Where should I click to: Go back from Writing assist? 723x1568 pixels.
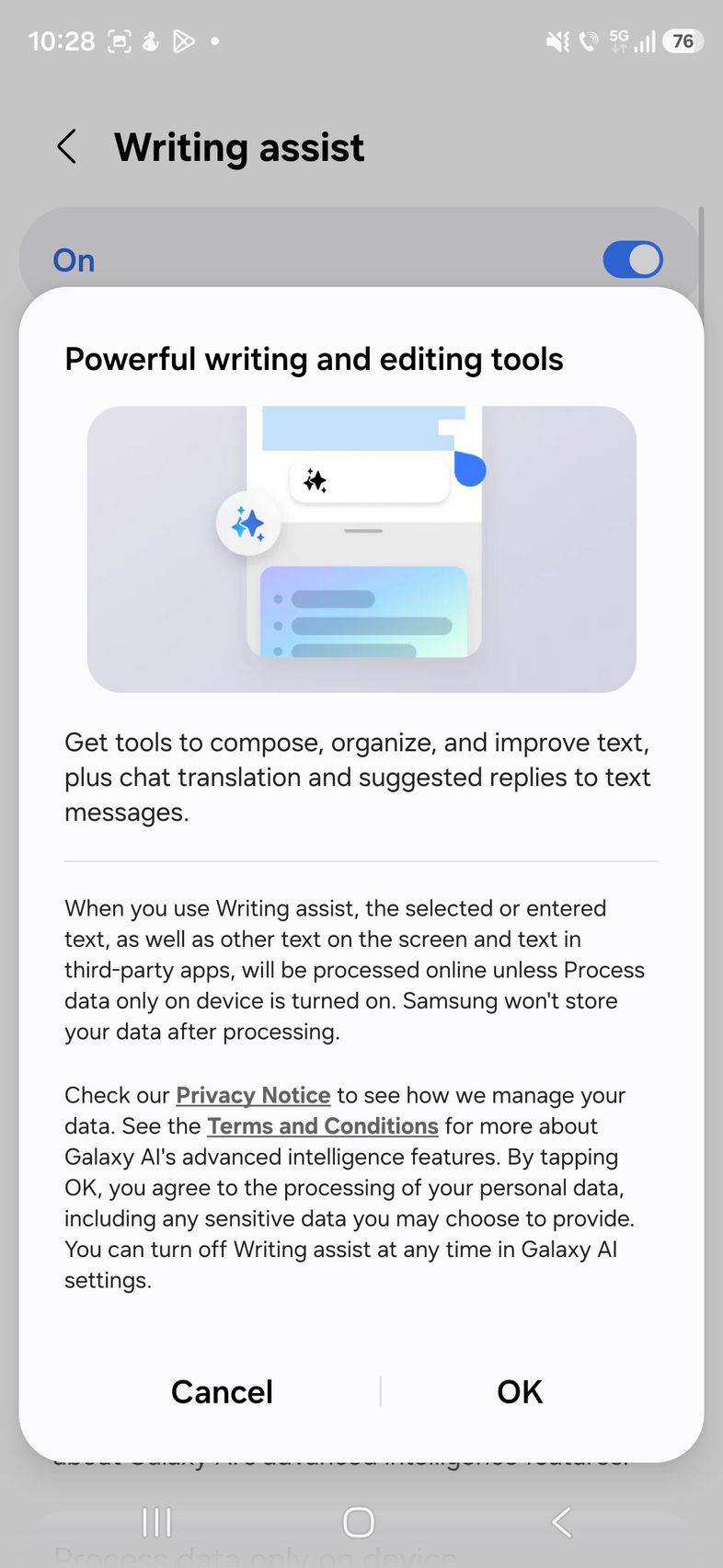coord(67,147)
